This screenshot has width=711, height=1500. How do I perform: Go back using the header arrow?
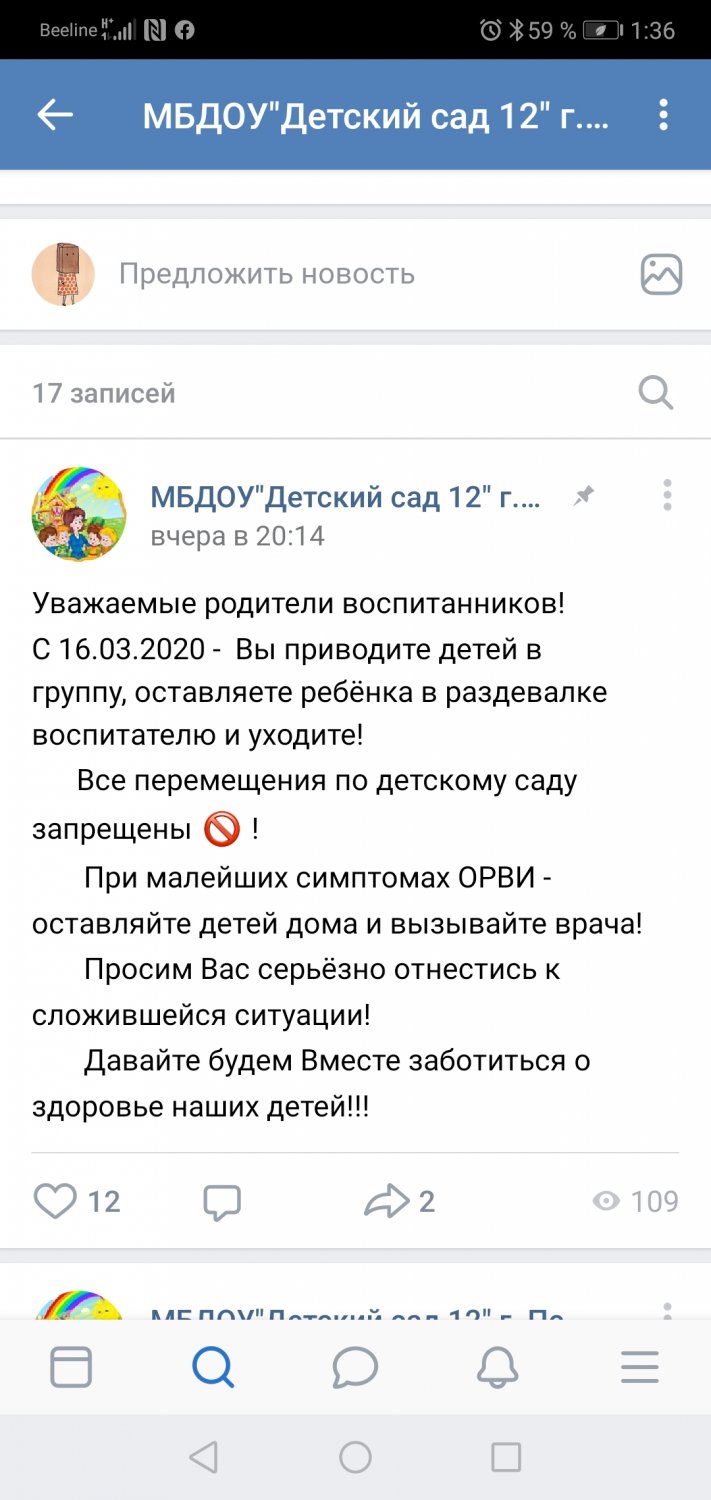tap(55, 116)
